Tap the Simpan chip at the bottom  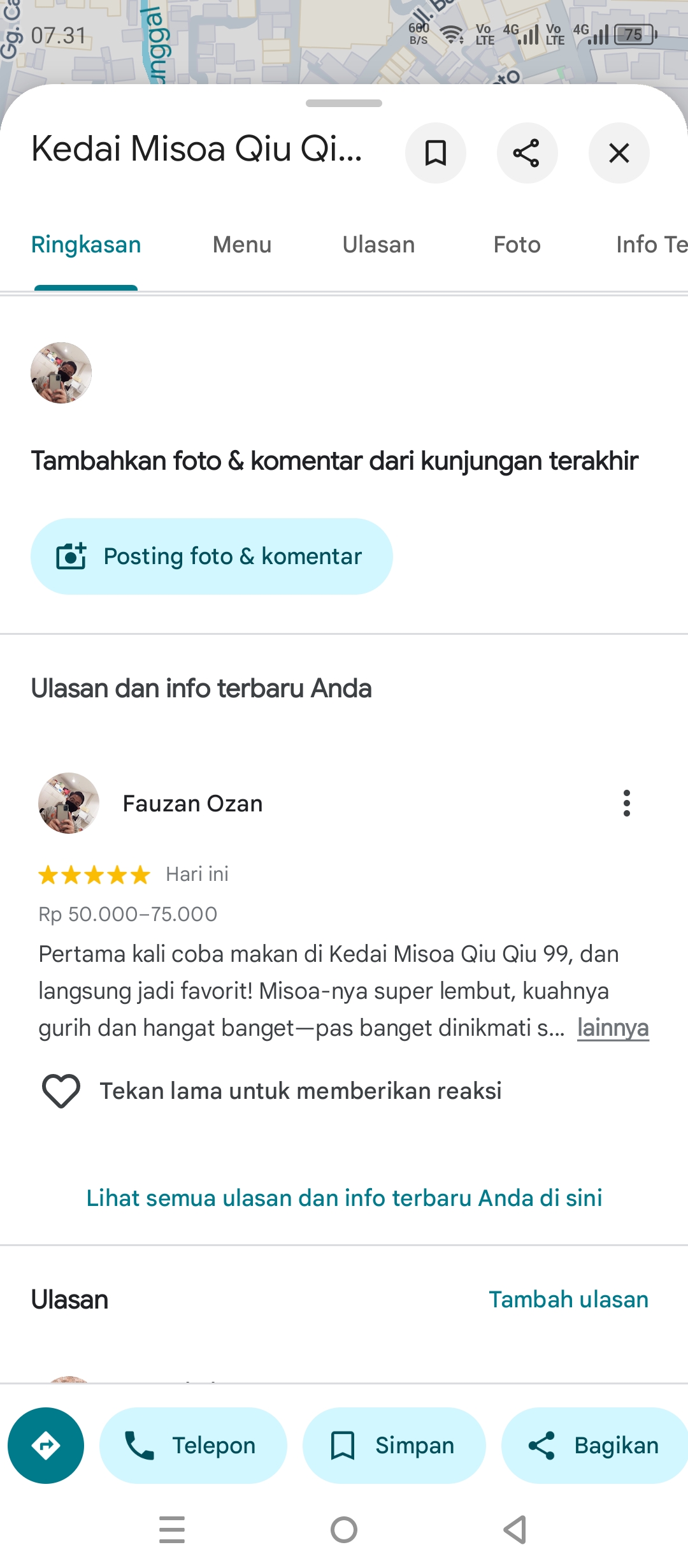pos(394,1446)
